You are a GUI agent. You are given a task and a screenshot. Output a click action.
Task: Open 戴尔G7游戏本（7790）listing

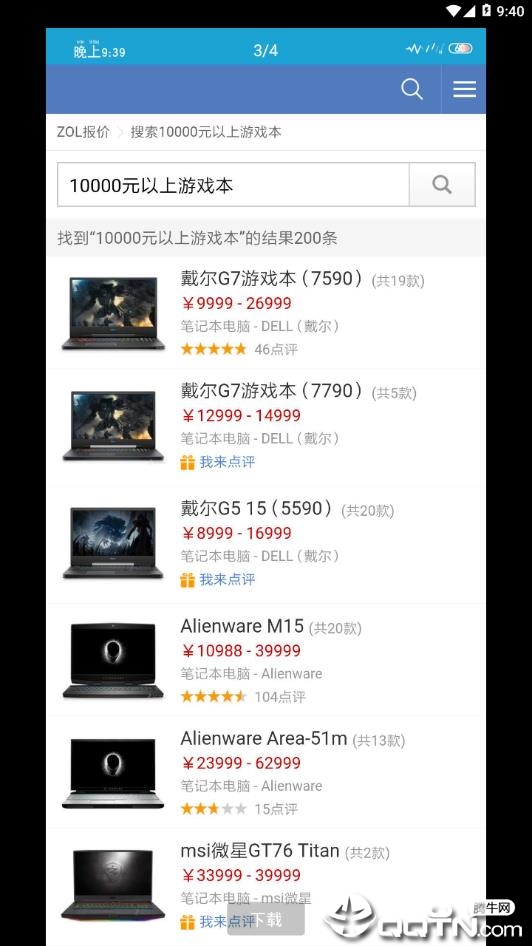(272, 391)
